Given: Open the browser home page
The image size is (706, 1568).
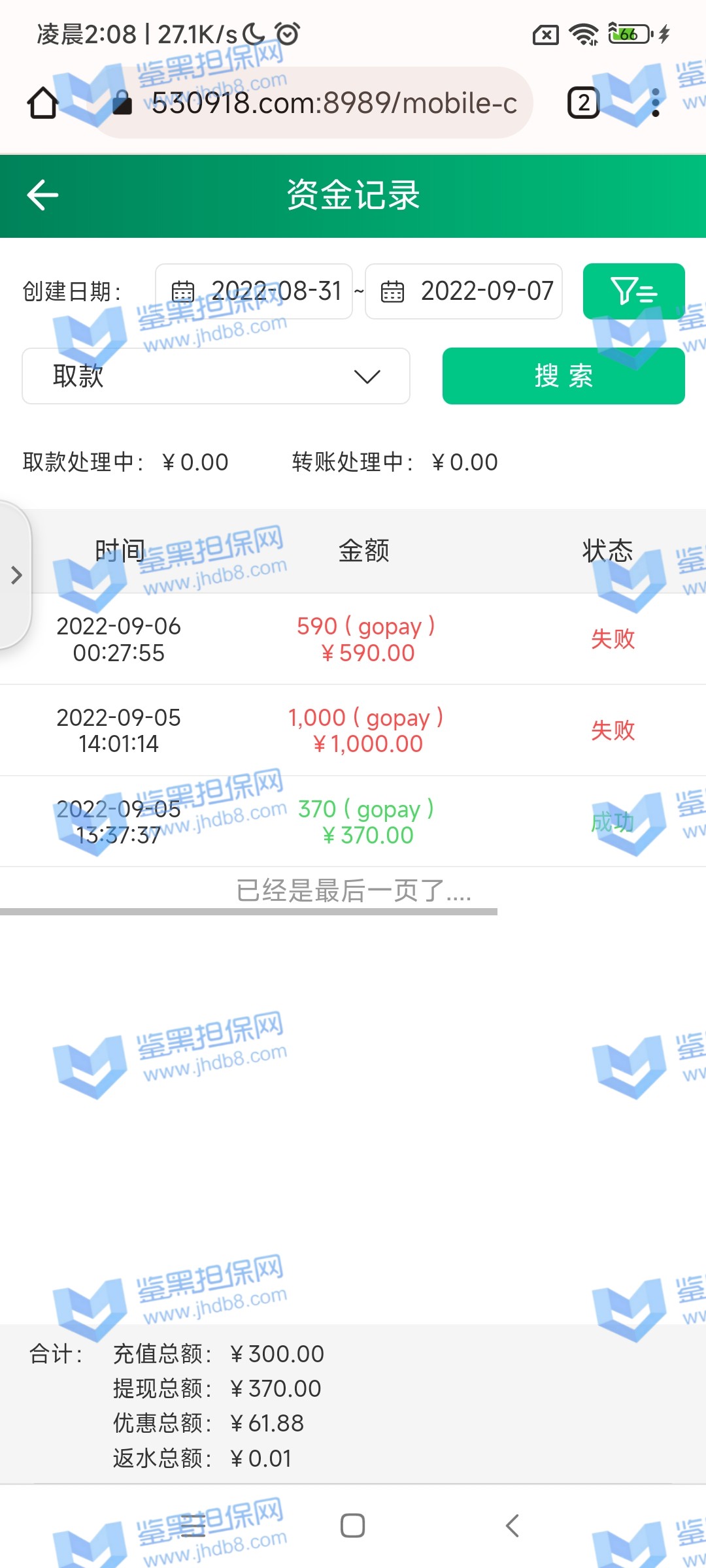Looking at the screenshot, I should click(43, 103).
